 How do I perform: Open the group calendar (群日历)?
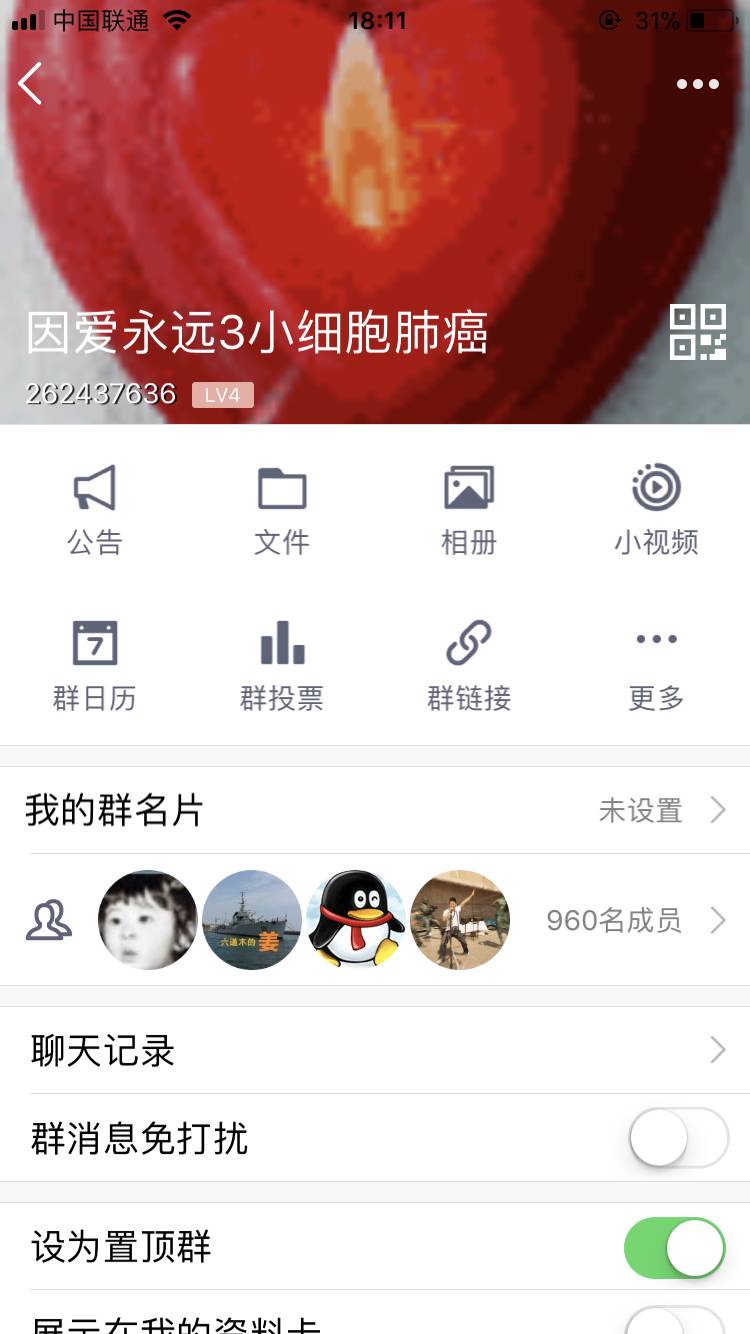click(x=95, y=665)
